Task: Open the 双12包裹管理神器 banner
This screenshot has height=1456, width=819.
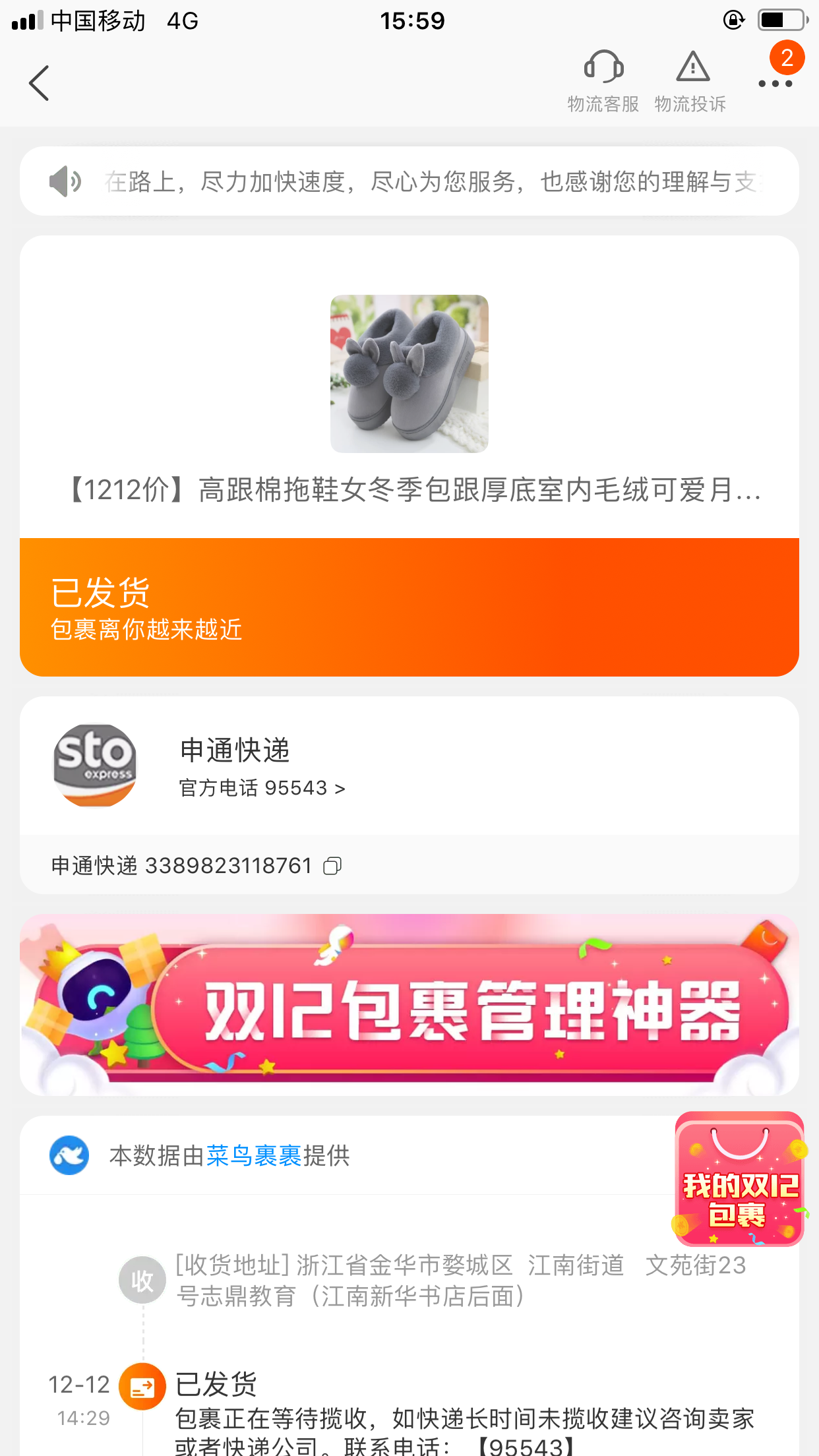Action: point(409,1005)
